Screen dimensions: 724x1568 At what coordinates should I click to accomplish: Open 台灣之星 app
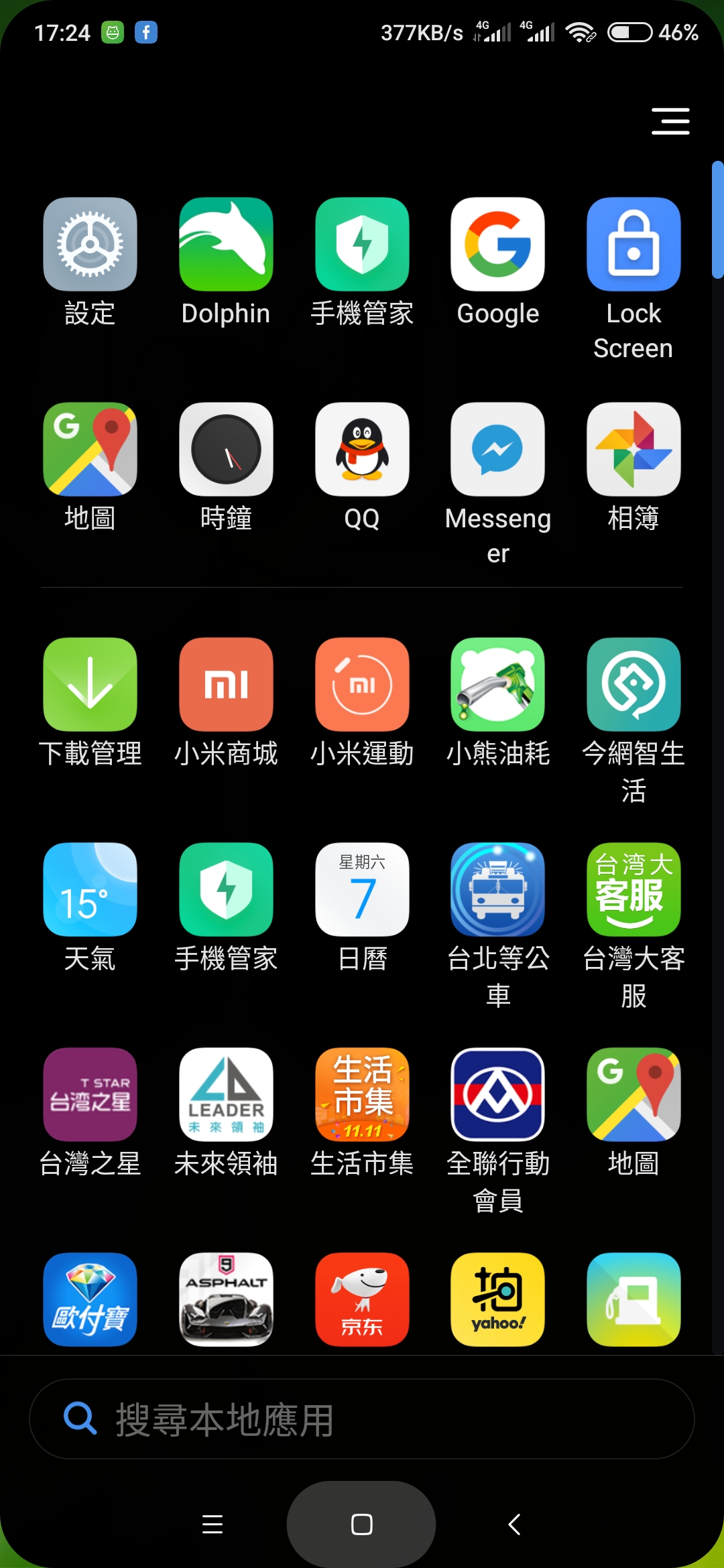coord(90,1094)
